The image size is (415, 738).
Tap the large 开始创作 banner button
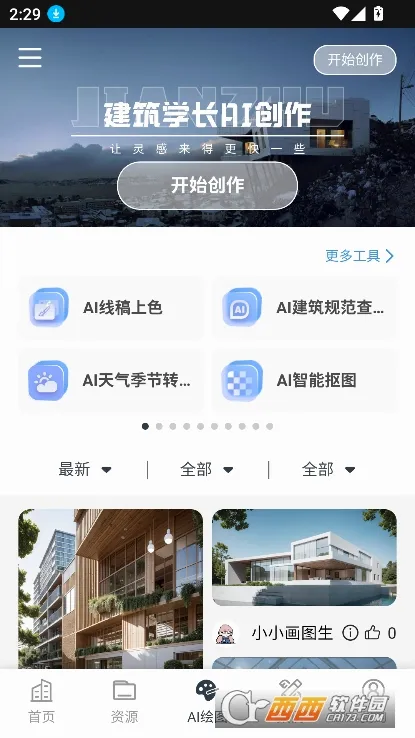(x=208, y=185)
